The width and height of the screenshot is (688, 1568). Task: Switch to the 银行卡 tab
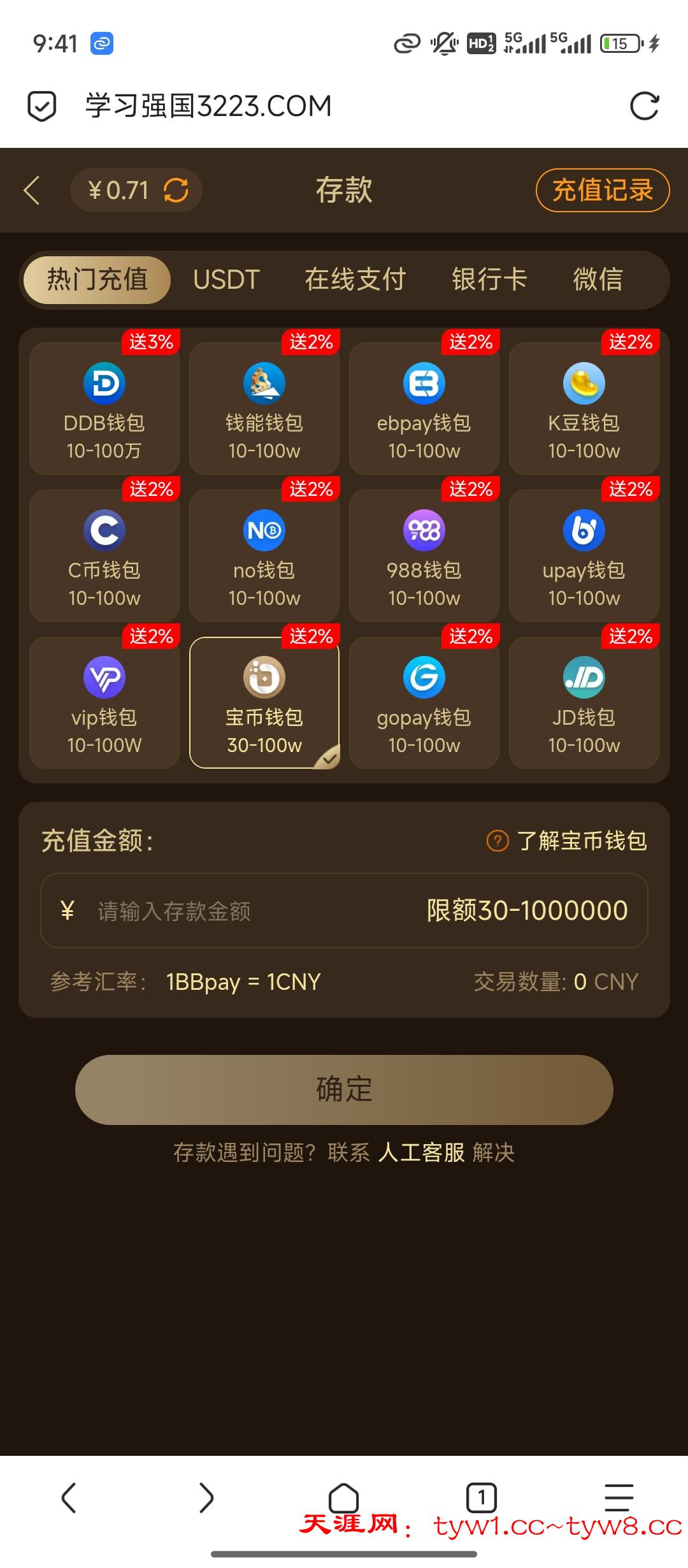[x=489, y=280]
